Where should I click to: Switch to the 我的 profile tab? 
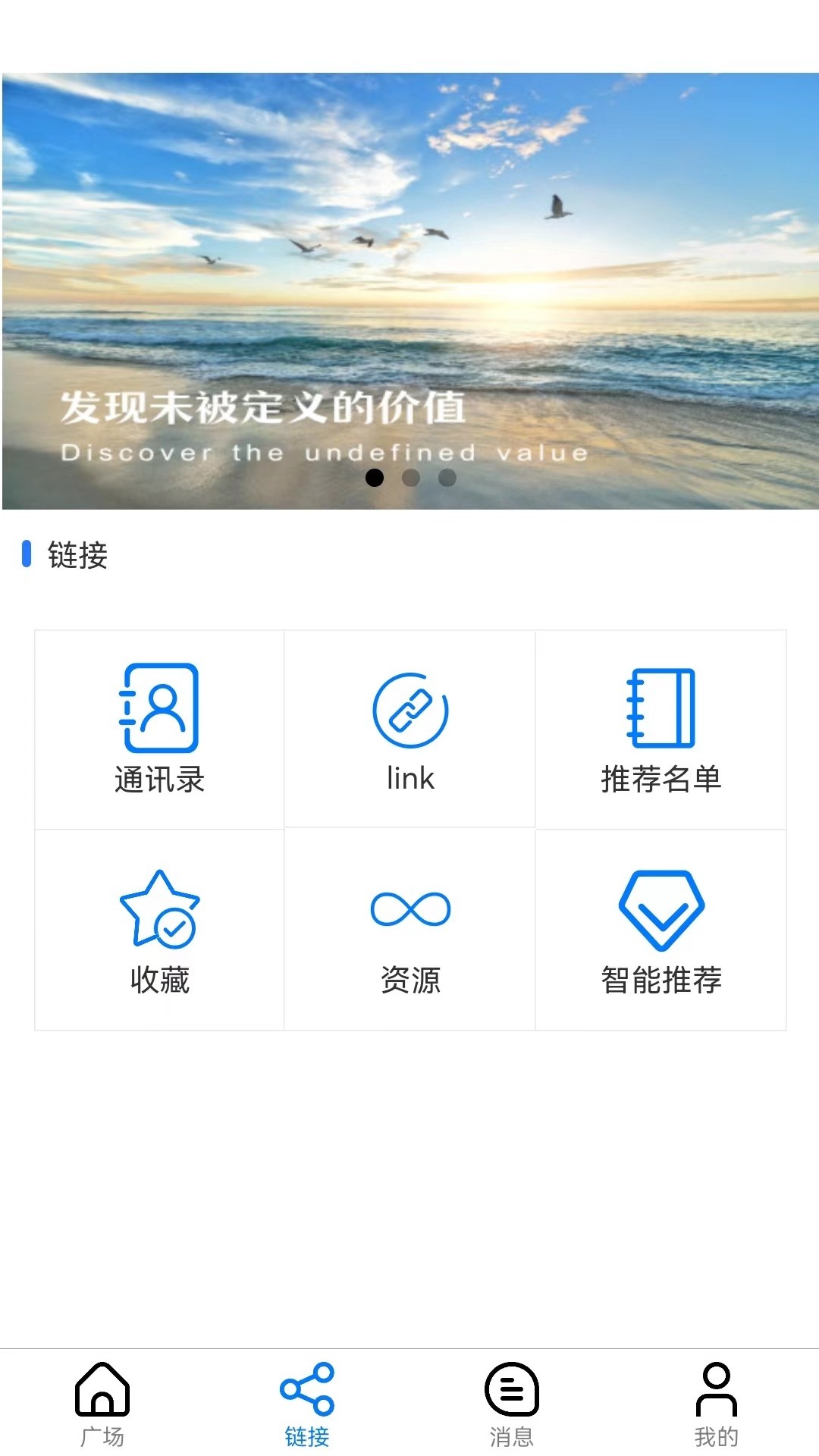[716, 1404]
